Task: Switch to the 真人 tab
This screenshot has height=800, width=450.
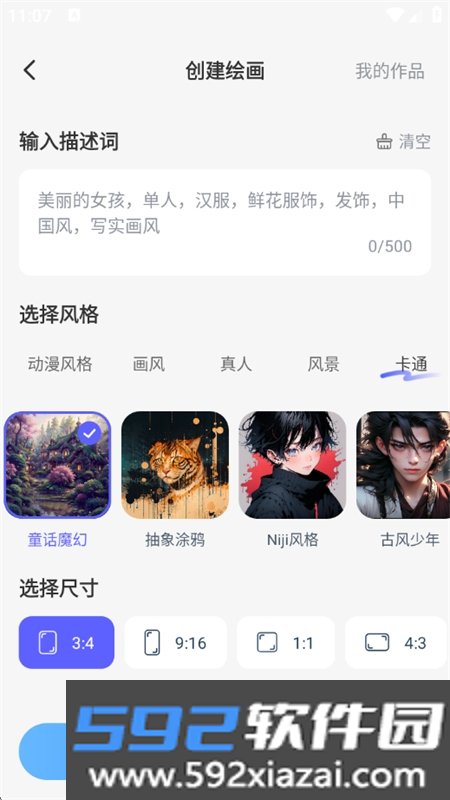Action: (236, 364)
